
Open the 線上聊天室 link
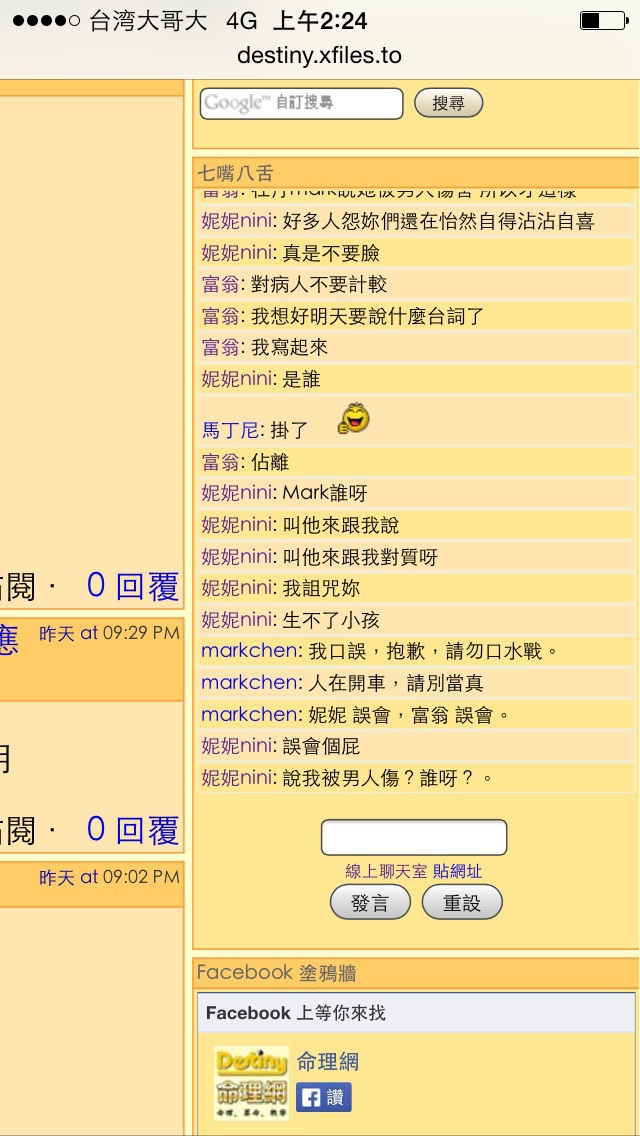pyautogui.click(x=386, y=871)
